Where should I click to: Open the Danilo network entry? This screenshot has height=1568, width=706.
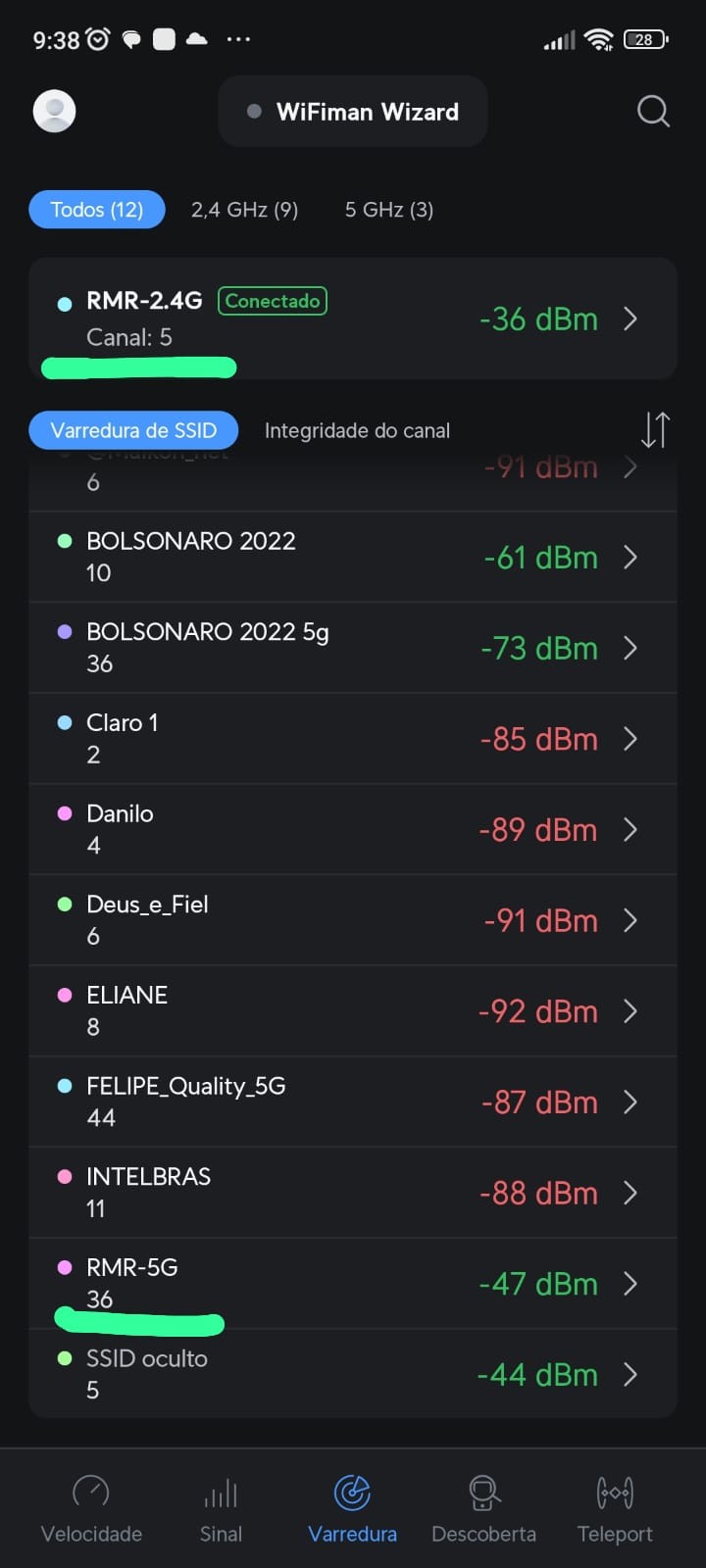(x=353, y=829)
